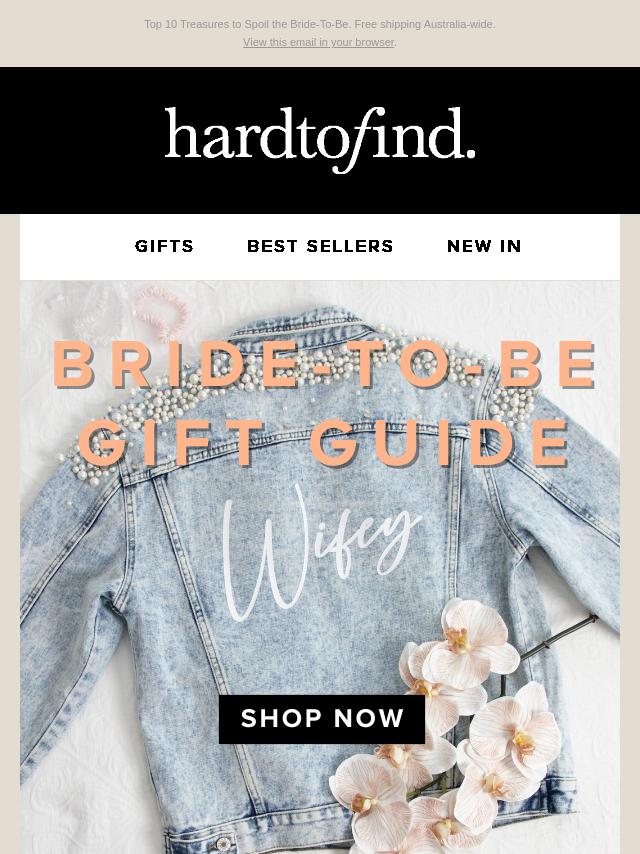Open the Gifts section
The width and height of the screenshot is (640, 854).
point(165,246)
